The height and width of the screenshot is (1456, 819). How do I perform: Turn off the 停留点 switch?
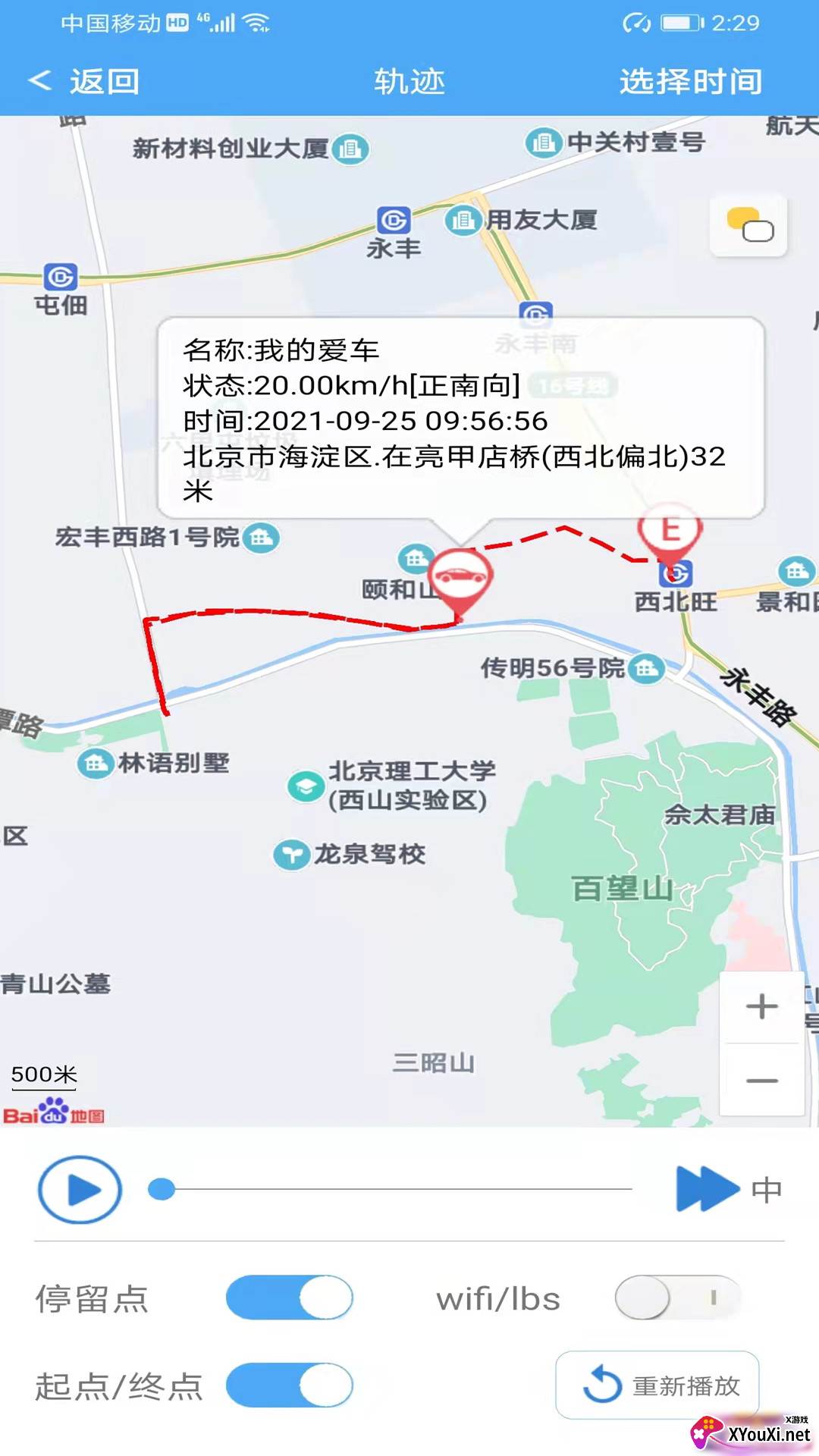[x=290, y=1298]
